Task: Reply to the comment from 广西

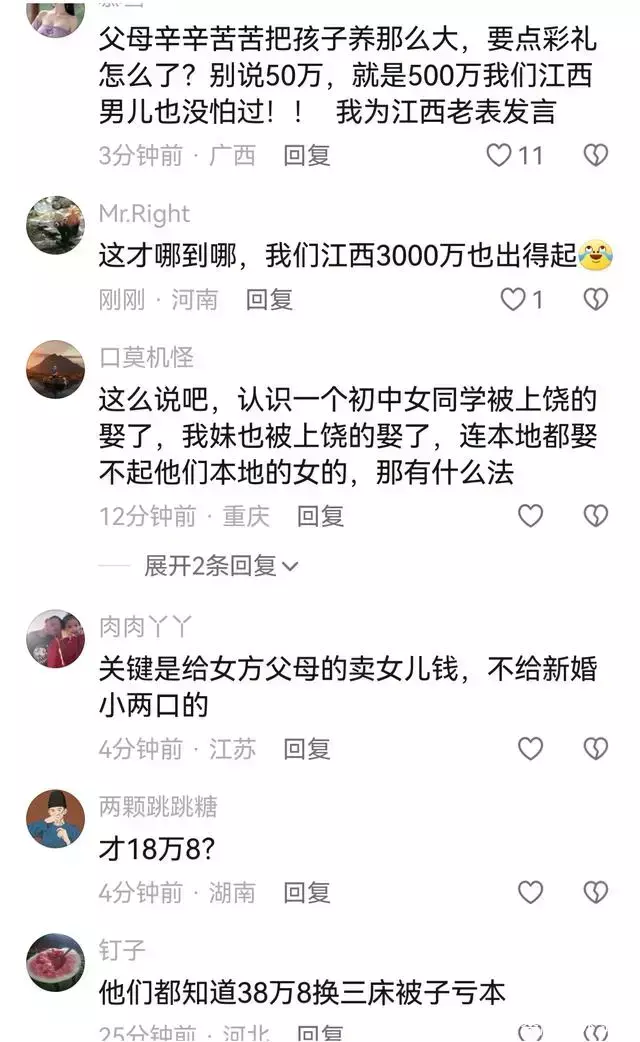Action: (306, 155)
